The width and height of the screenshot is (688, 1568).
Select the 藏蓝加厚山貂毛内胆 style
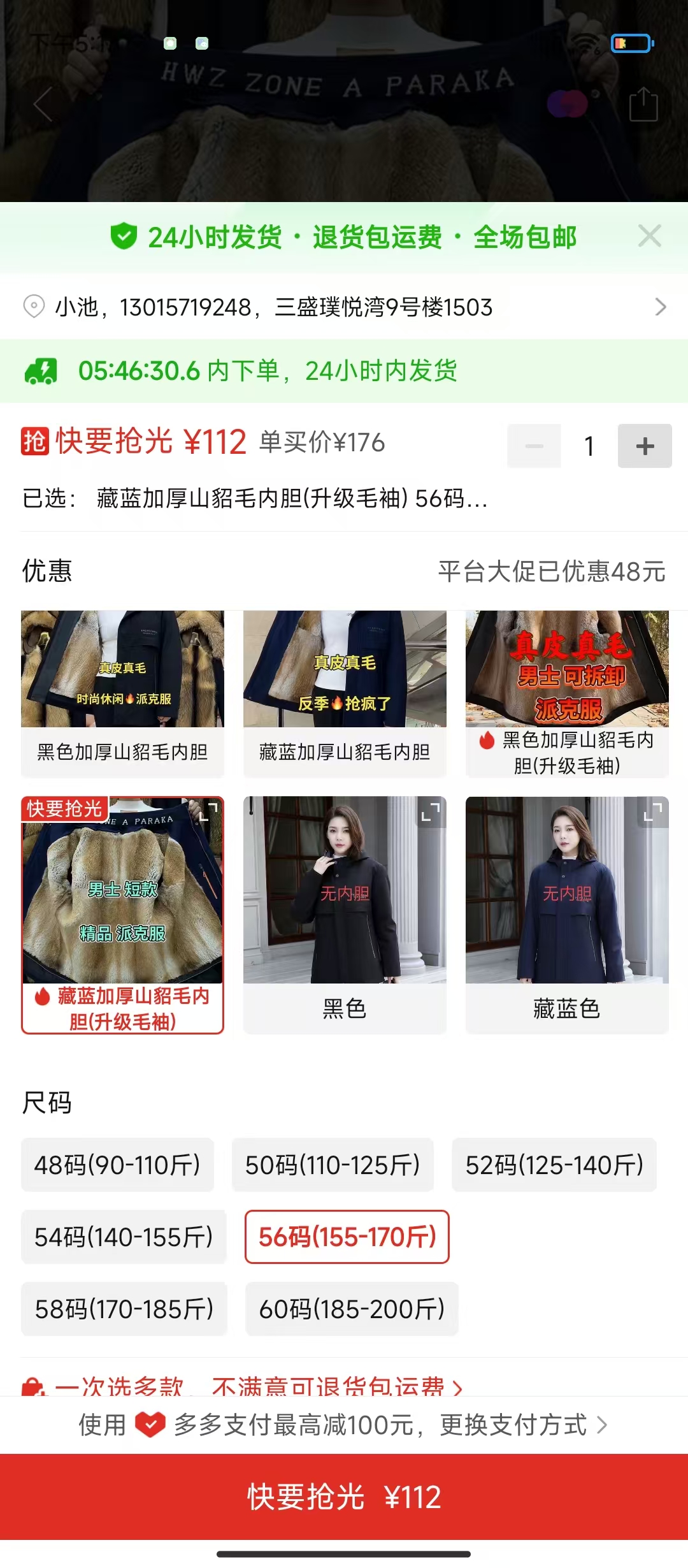point(345,693)
